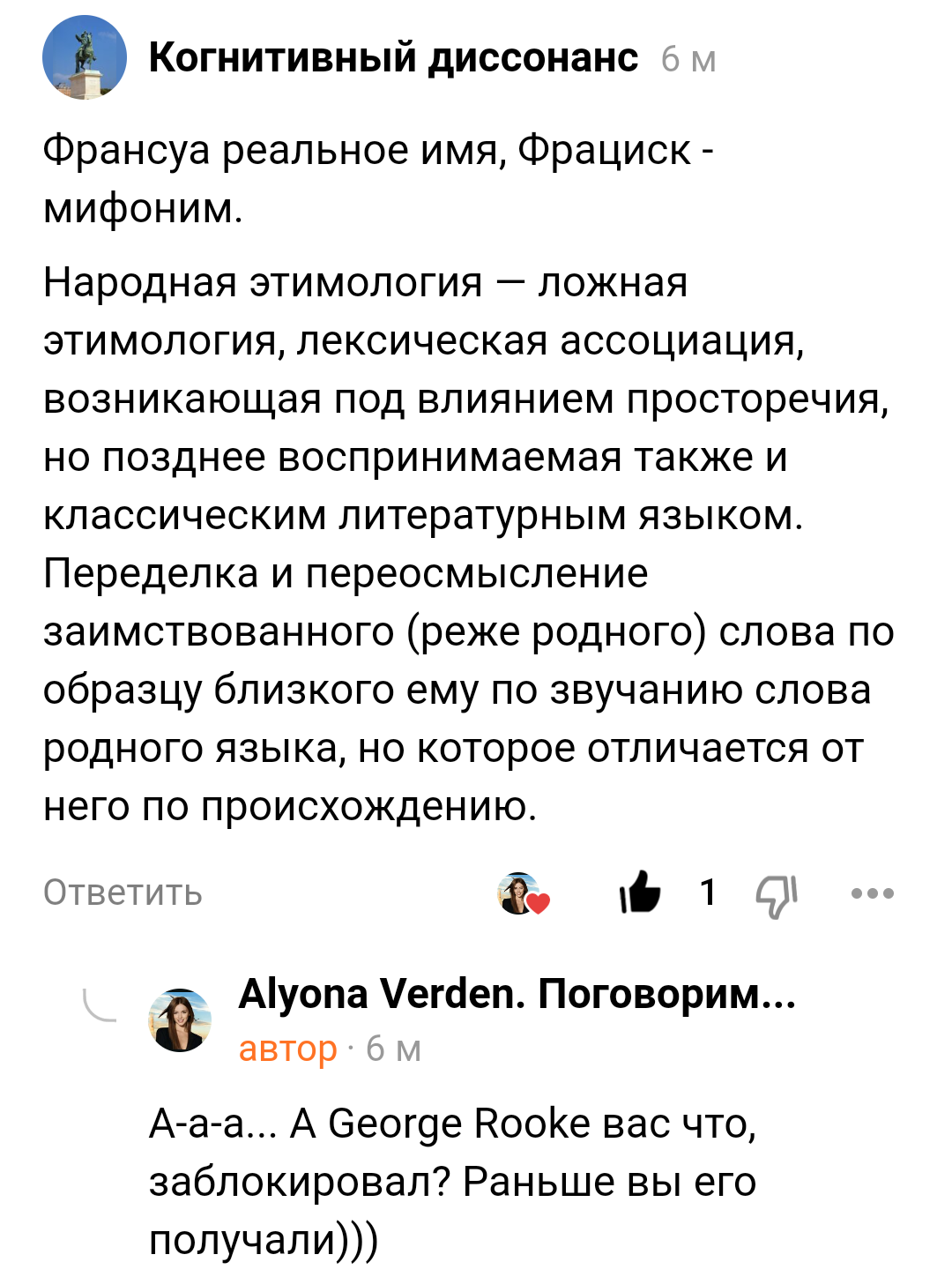Like the comment with thumbs up

(x=640, y=892)
